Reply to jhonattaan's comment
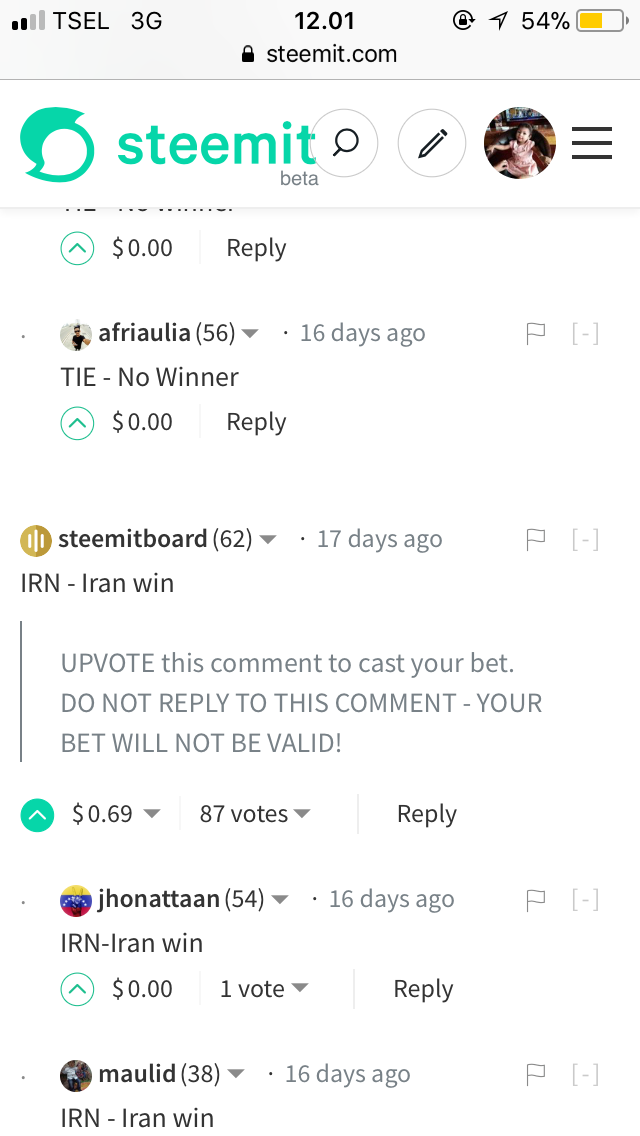 point(423,989)
